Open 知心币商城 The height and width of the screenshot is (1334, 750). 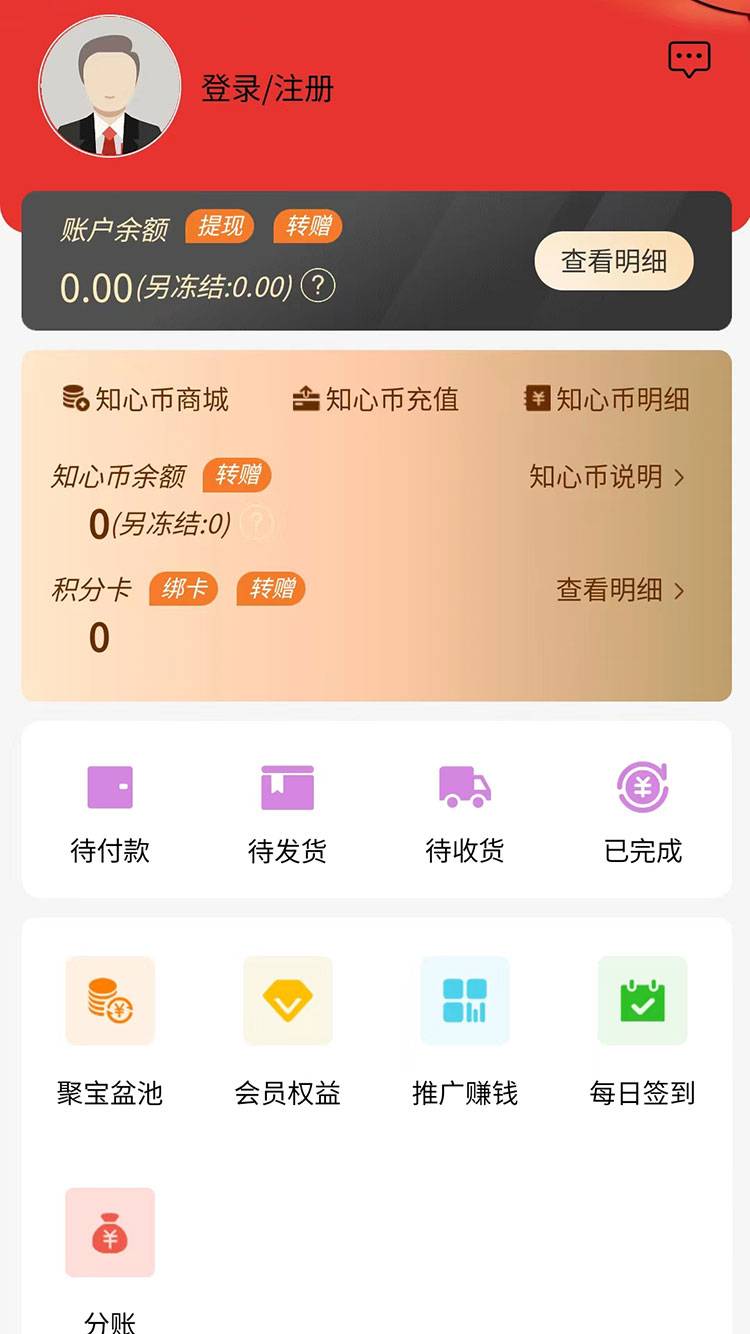[x=146, y=400]
